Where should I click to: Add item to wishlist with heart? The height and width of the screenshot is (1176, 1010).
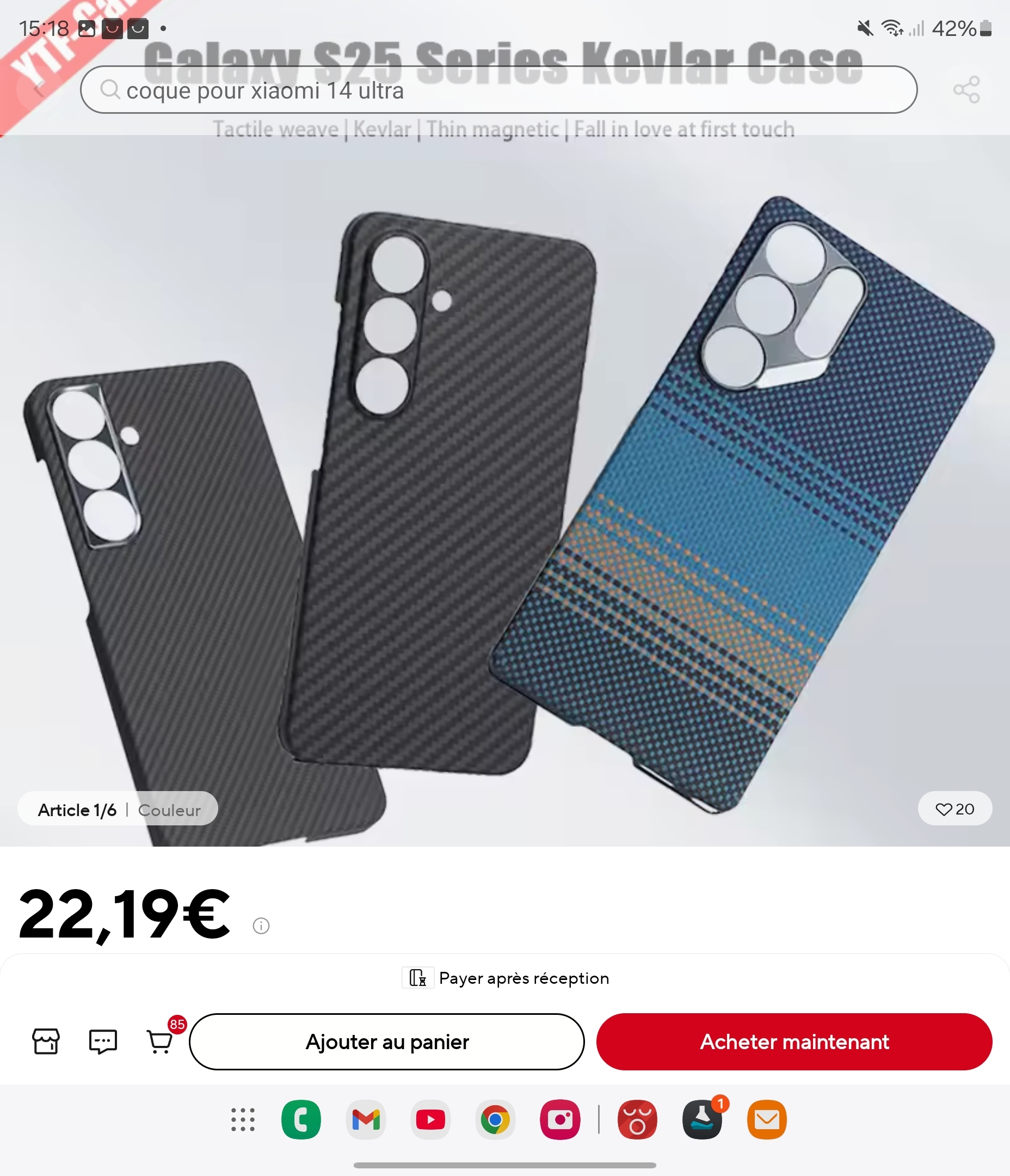tap(954, 809)
